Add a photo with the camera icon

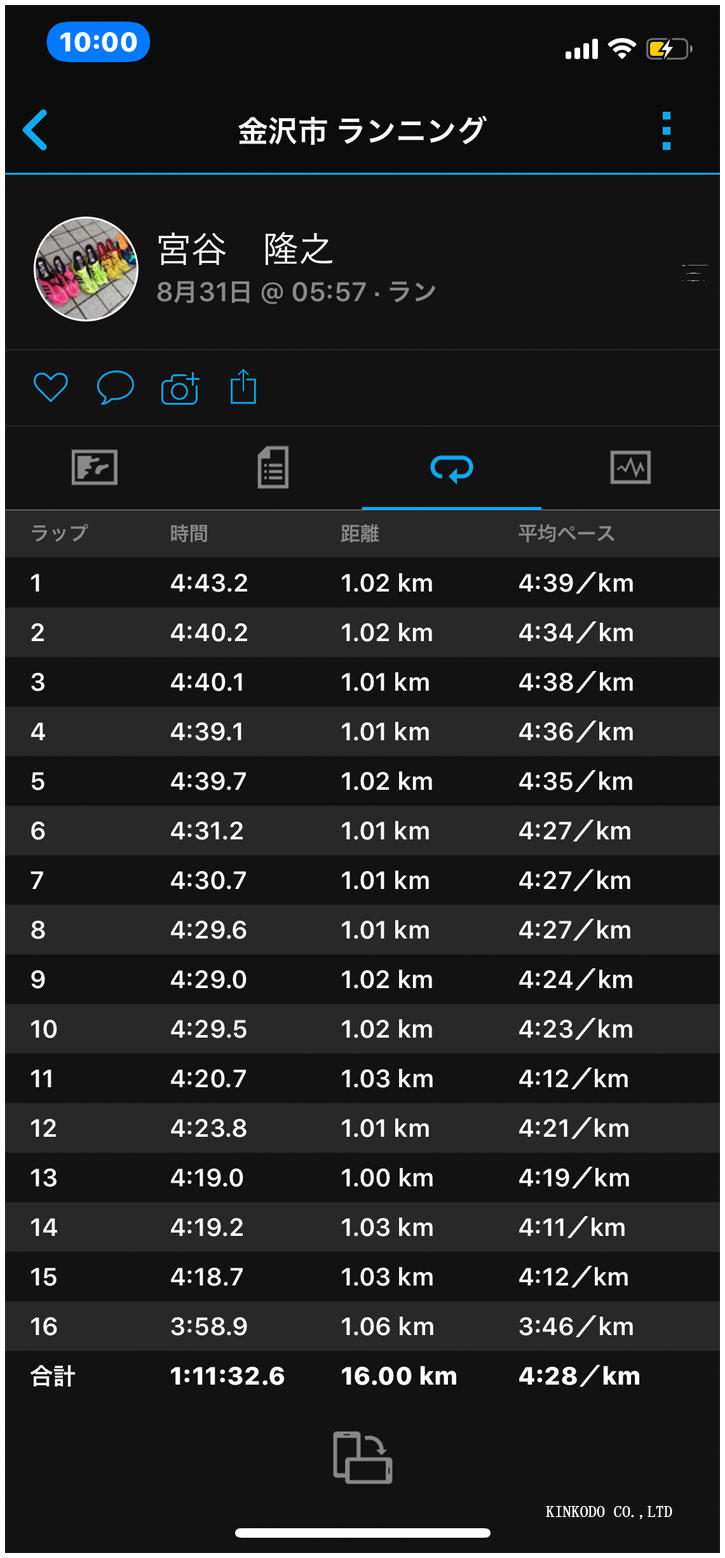(180, 388)
